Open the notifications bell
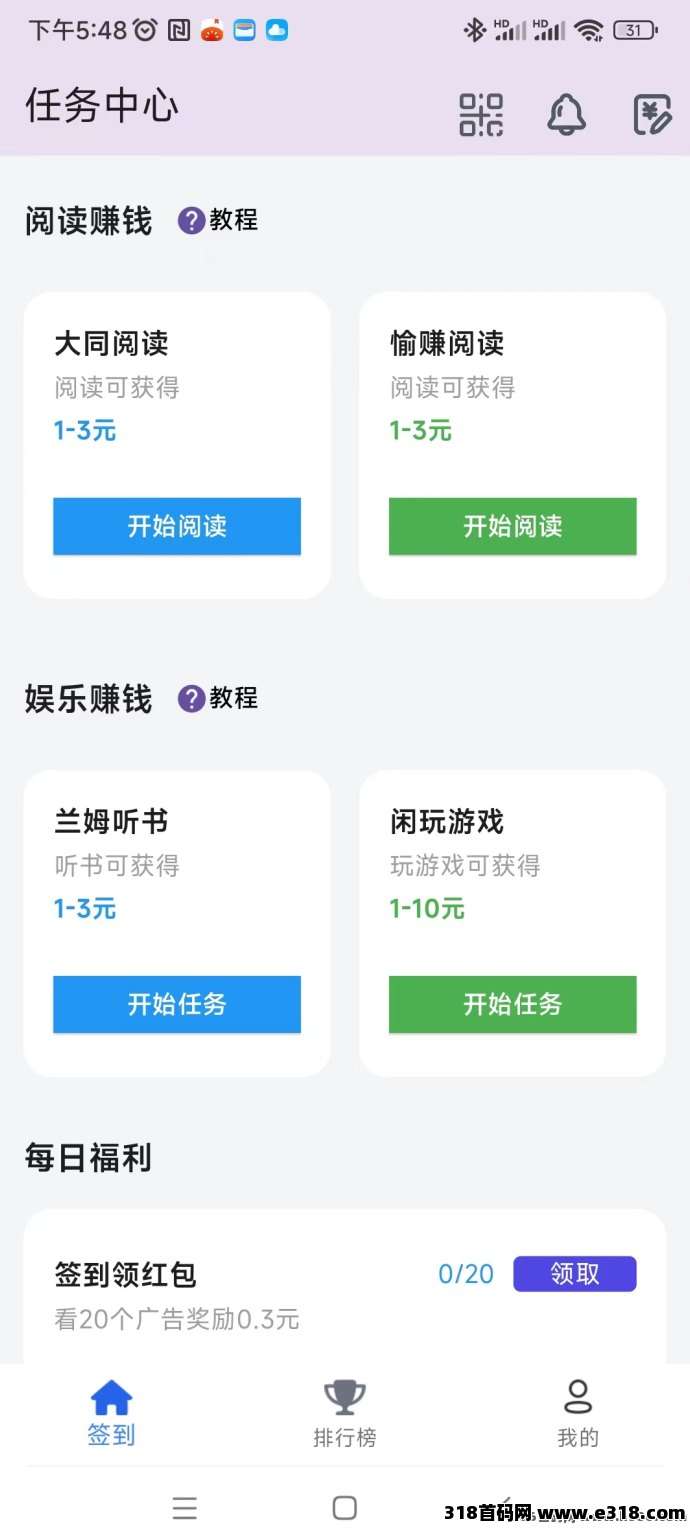This screenshot has width=690, height=1530. coord(566,114)
